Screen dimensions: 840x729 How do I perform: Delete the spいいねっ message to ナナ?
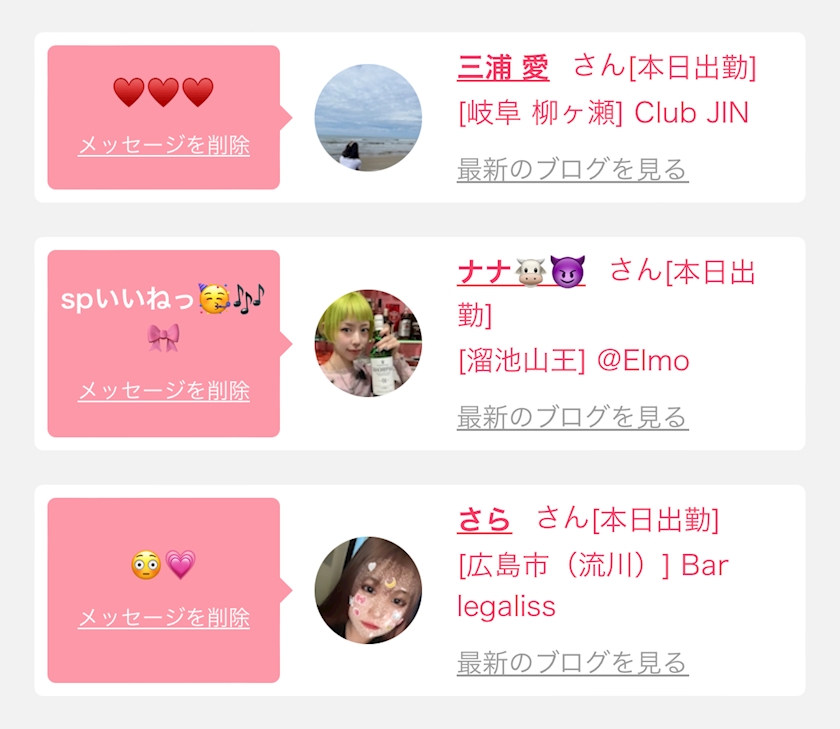click(164, 391)
